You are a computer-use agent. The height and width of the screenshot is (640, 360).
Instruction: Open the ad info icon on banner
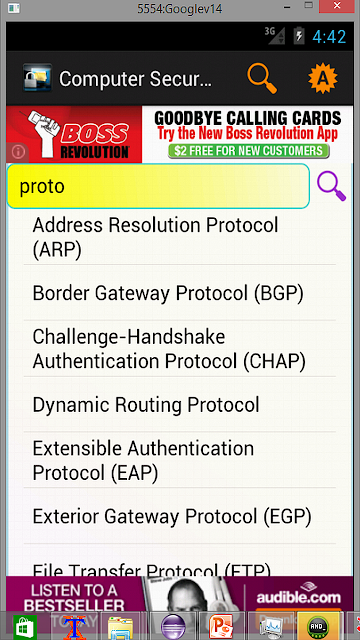pos(18,152)
